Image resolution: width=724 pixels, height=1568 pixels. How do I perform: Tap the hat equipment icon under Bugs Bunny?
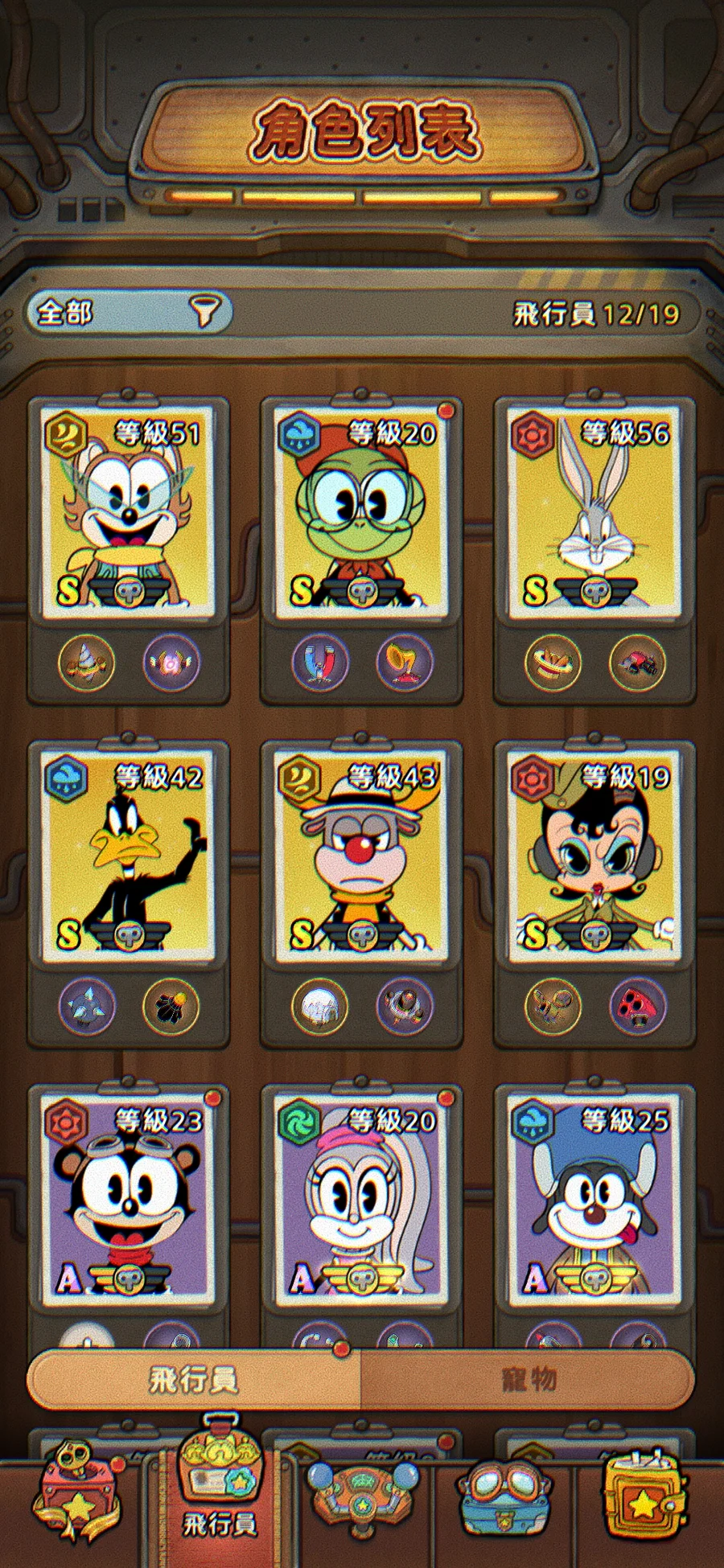click(553, 663)
